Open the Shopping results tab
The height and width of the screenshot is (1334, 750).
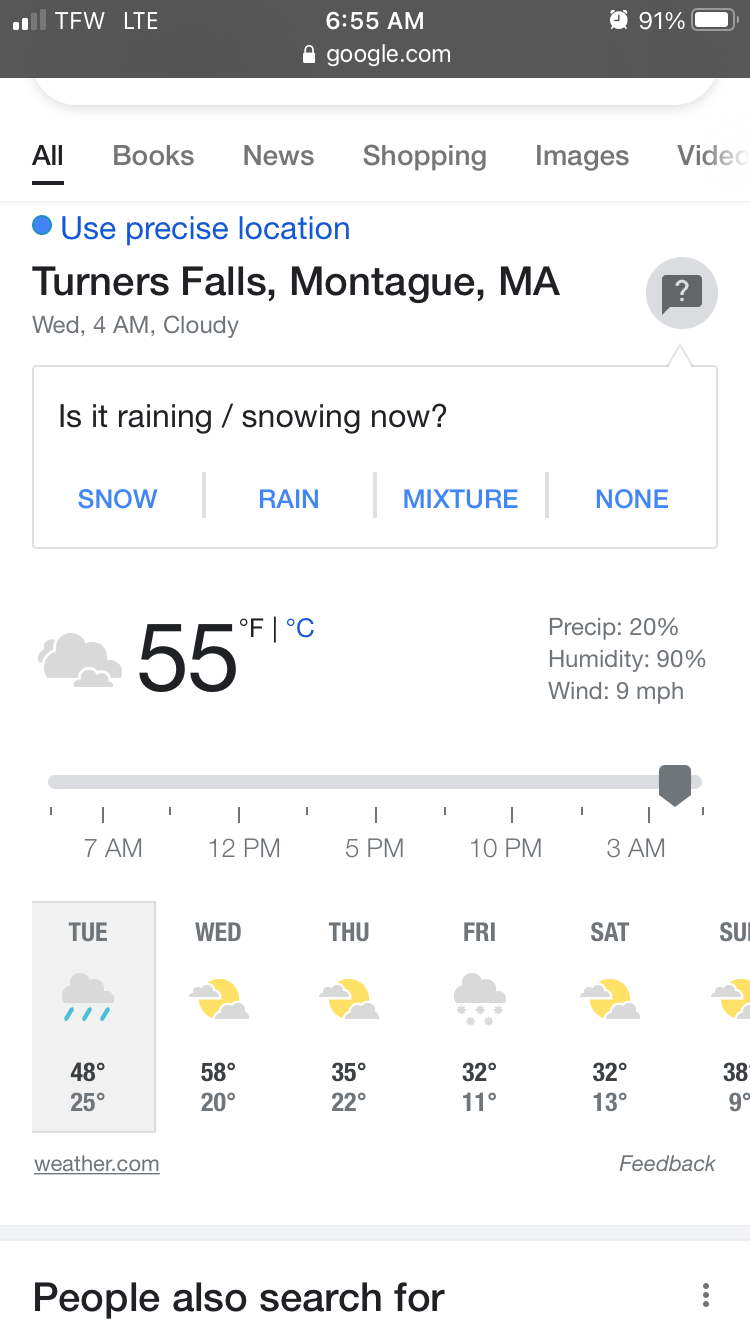point(424,156)
